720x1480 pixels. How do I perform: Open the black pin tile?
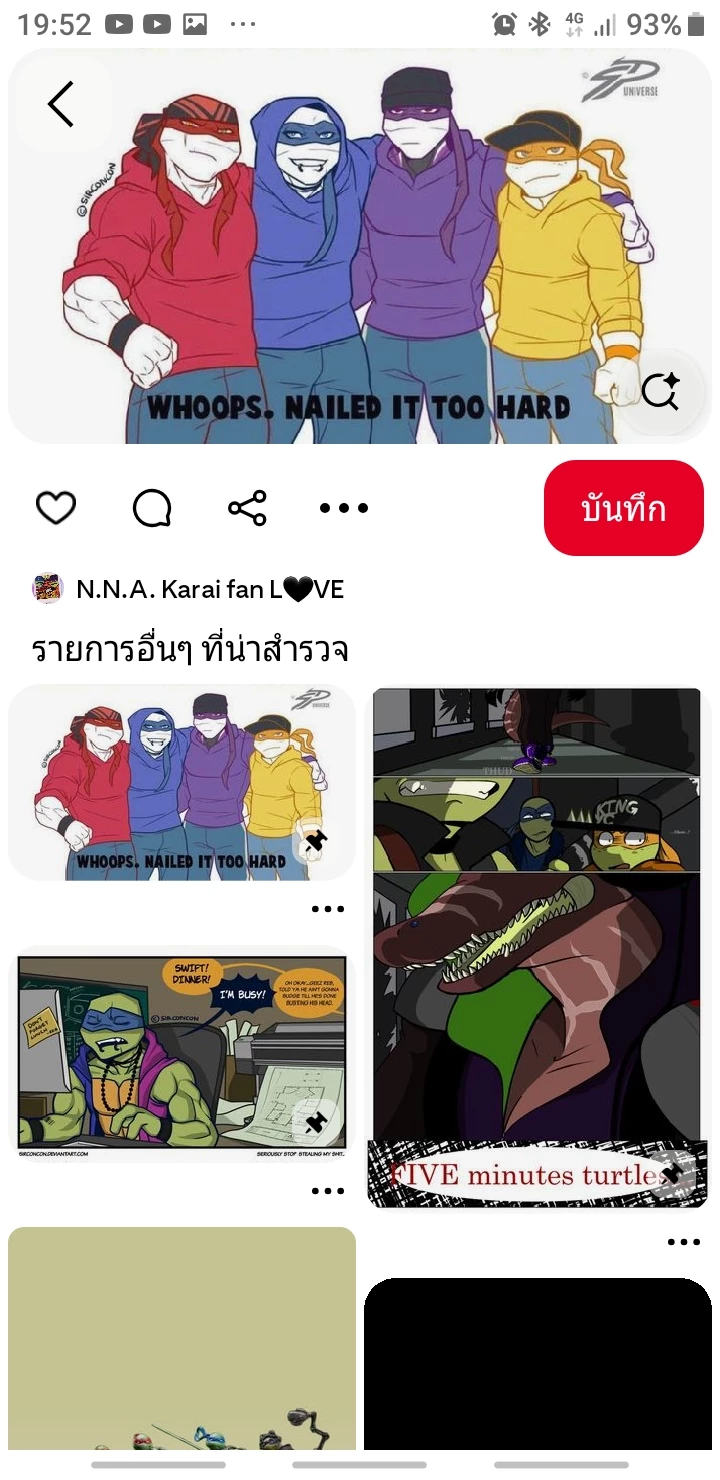[x=538, y=1365]
